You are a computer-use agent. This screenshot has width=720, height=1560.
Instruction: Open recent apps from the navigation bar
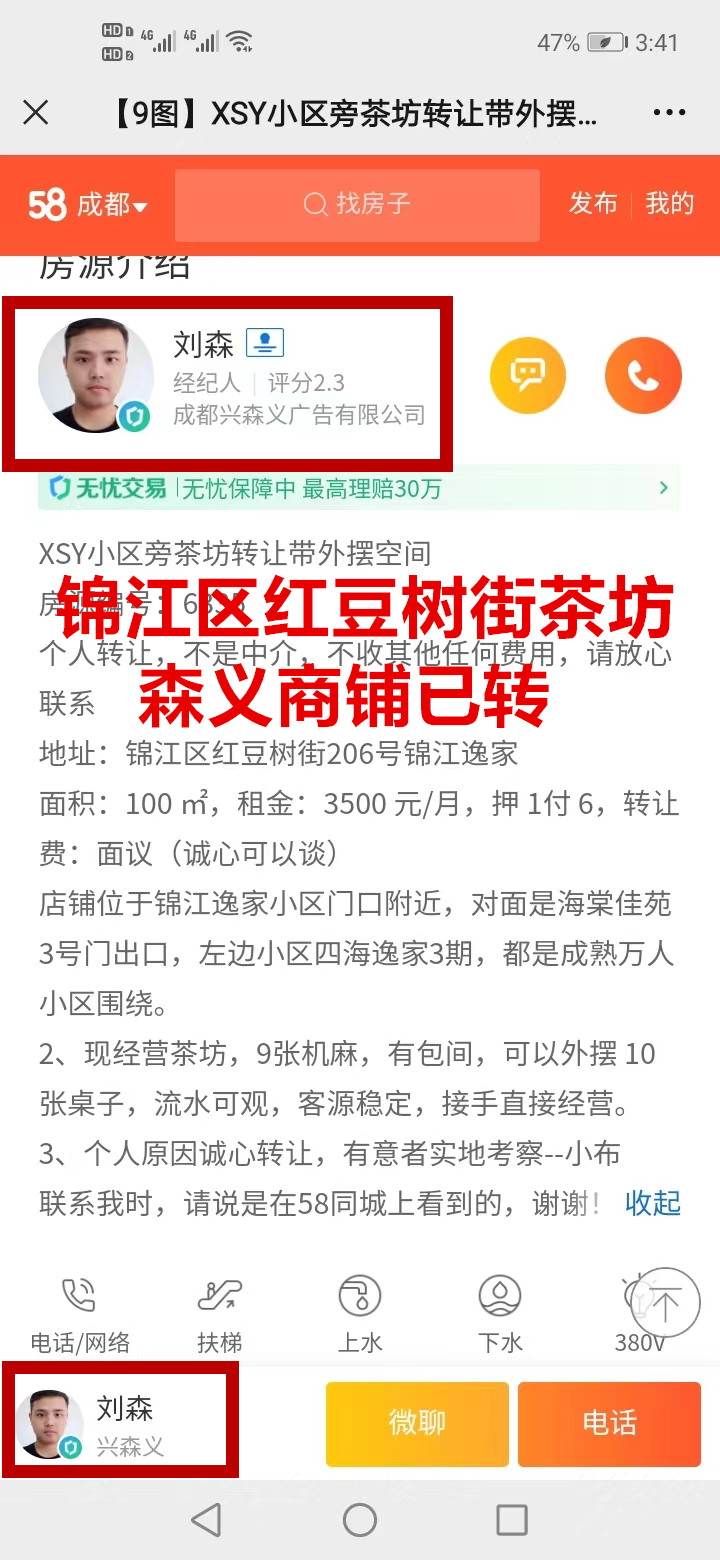(511, 1520)
